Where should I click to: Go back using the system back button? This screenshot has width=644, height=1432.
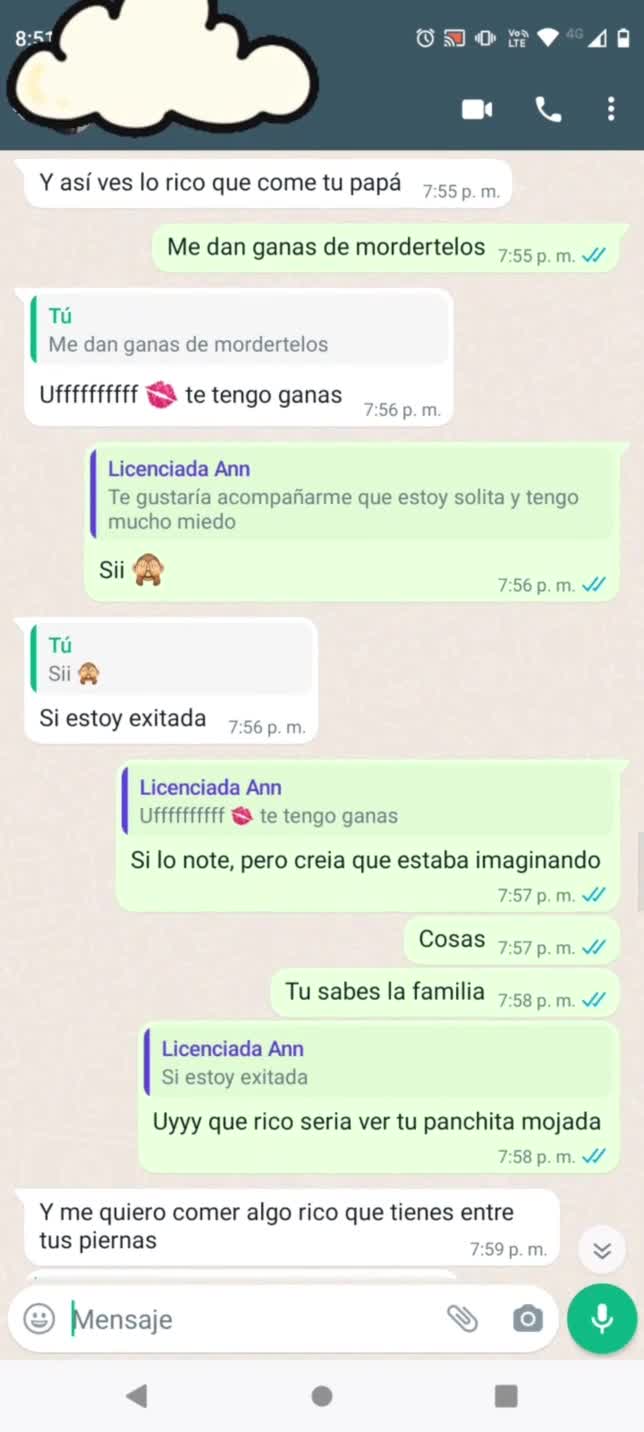point(137,1396)
